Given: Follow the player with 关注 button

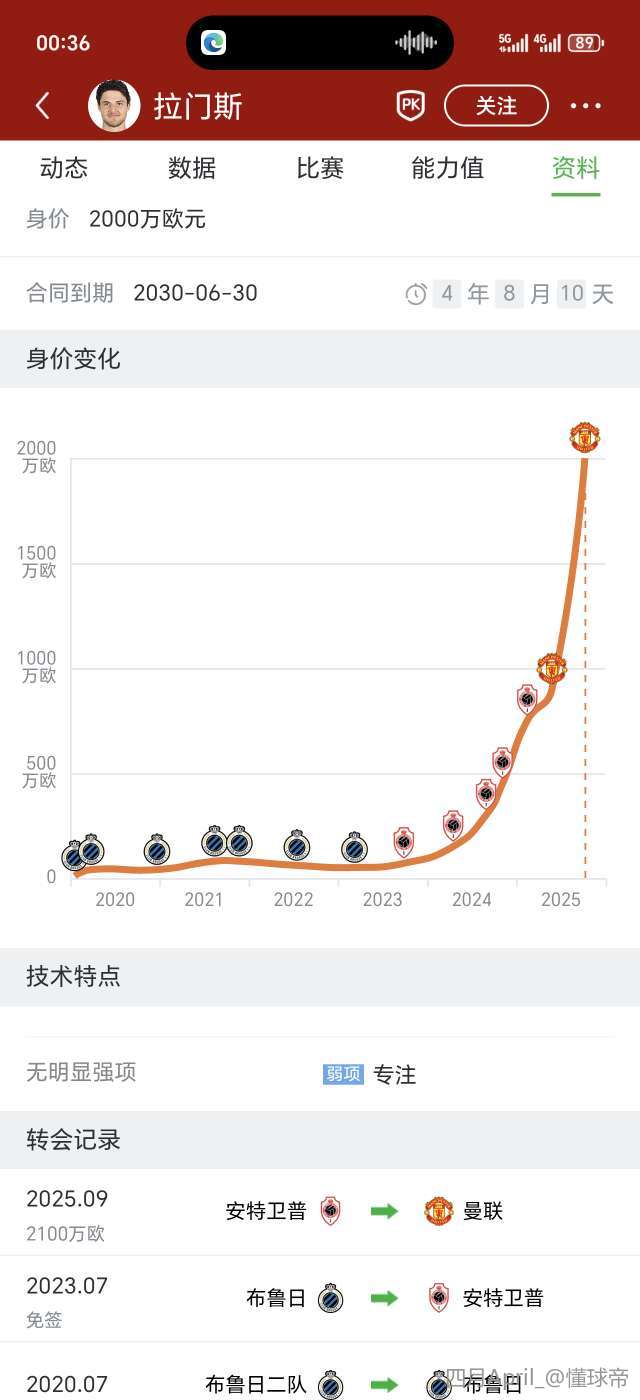Looking at the screenshot, I should click(x=496, y=106).
